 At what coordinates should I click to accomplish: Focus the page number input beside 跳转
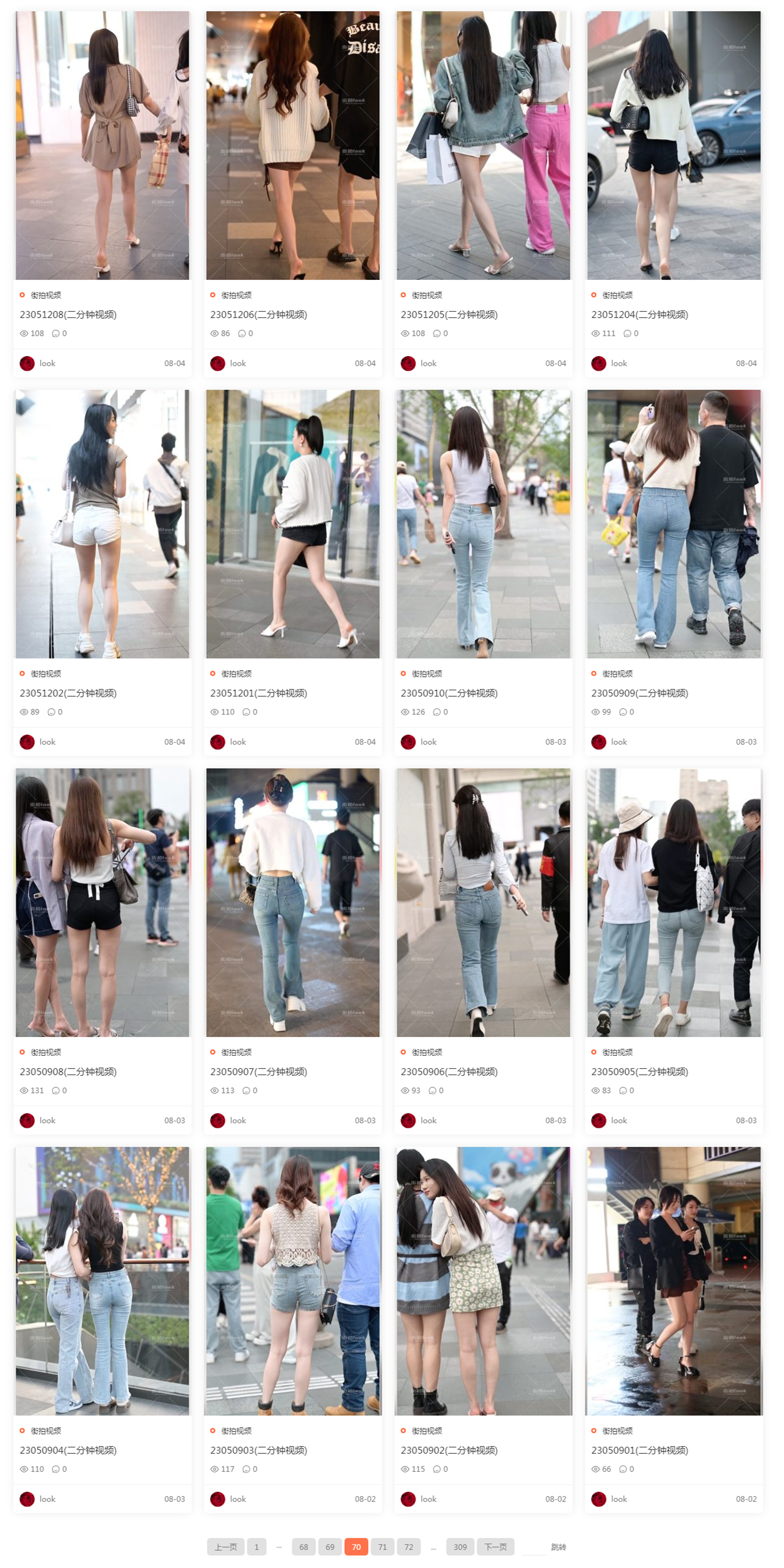pyautogui.click(x=534, y=1547)
